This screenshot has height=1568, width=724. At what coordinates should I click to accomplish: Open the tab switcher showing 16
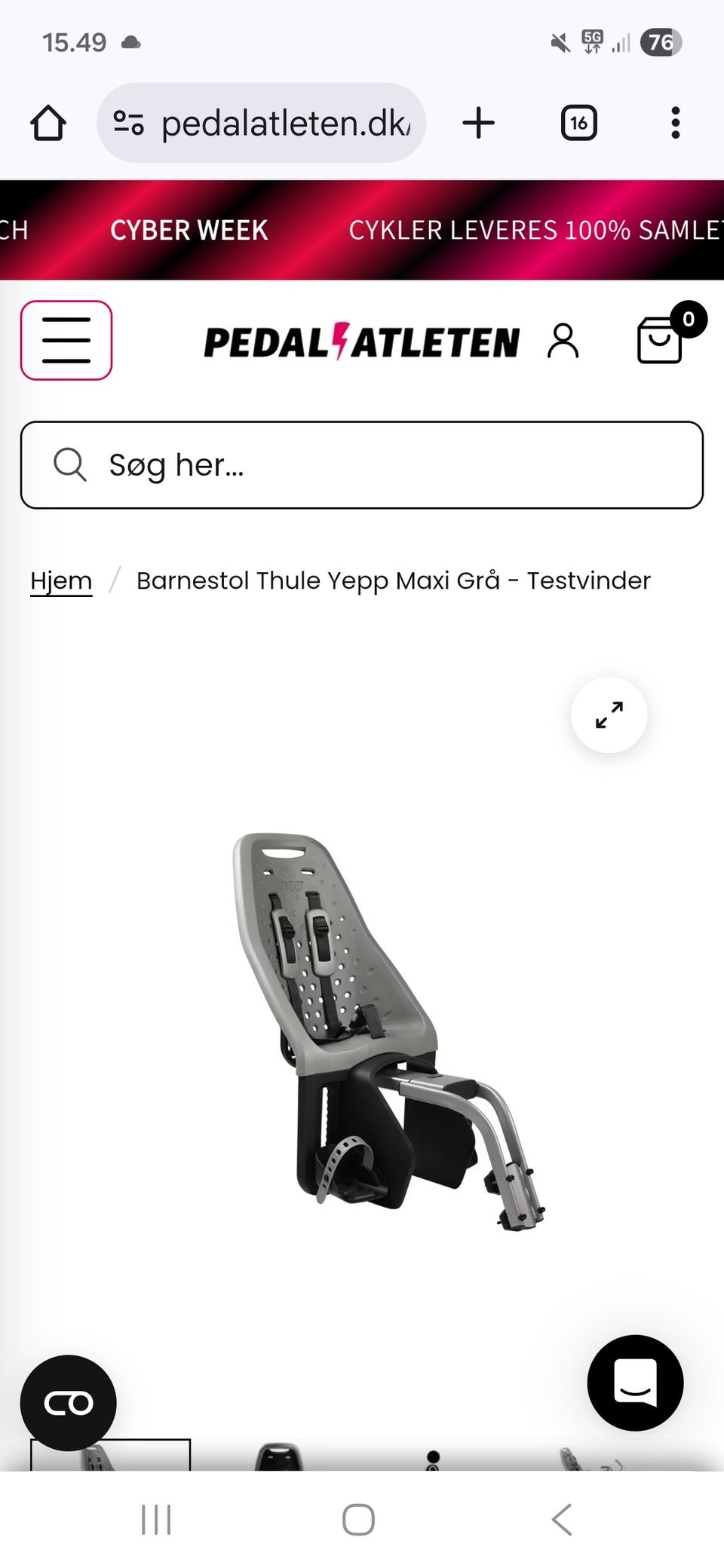pos(578,123)
